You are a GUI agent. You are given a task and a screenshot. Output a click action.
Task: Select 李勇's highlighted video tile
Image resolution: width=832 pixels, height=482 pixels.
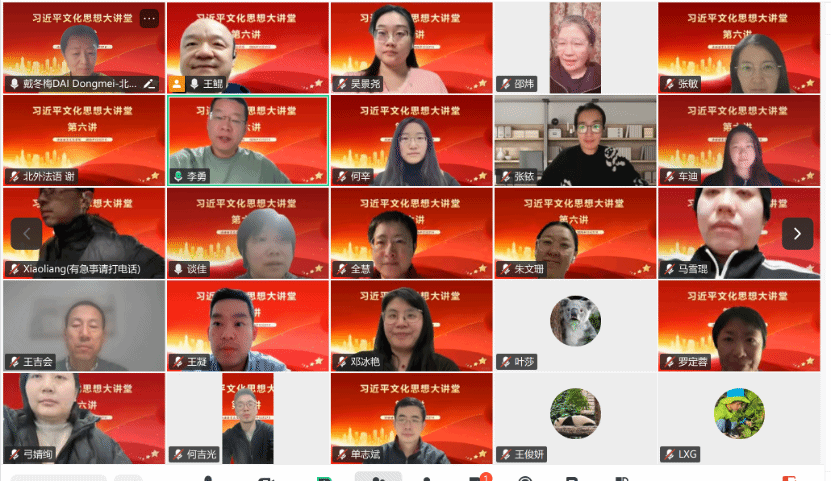(248, 140)
